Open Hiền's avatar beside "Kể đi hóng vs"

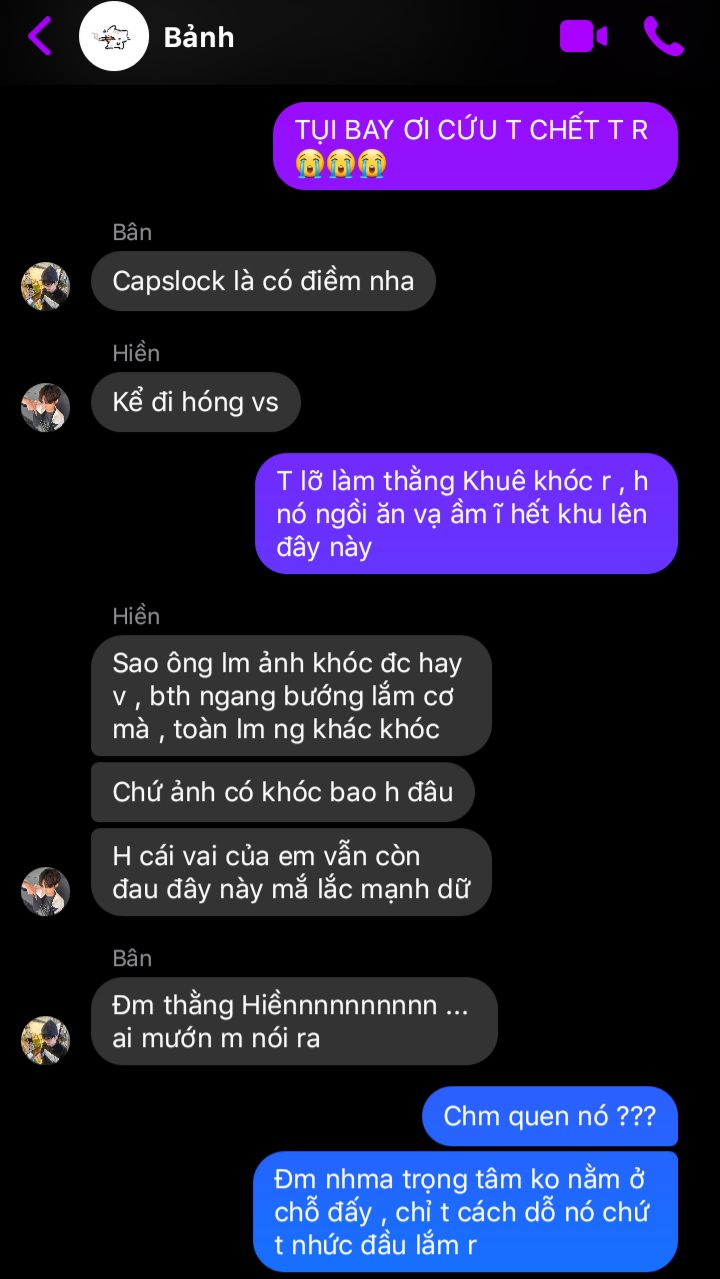coord(45,407)
